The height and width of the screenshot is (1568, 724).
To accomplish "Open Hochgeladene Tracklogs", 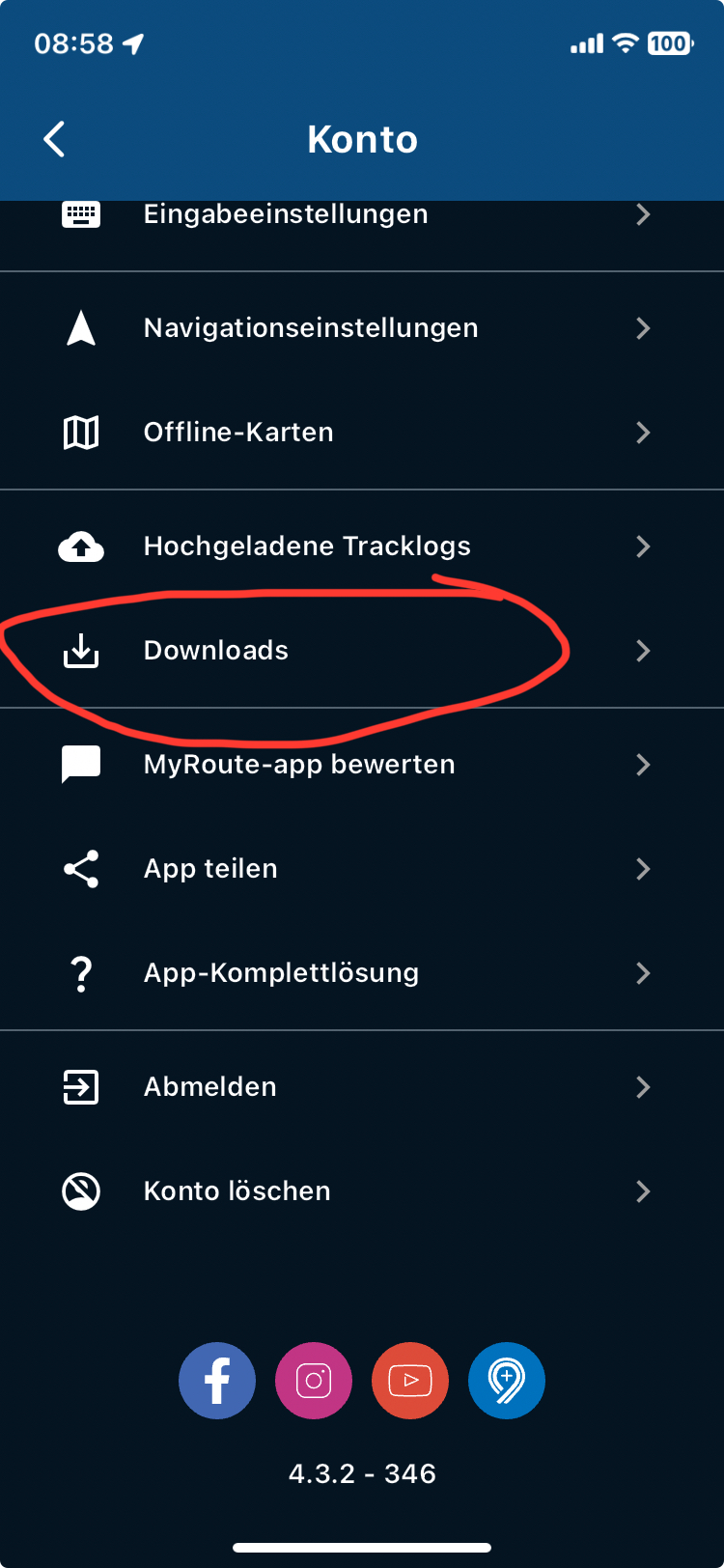I will [307, 546].
